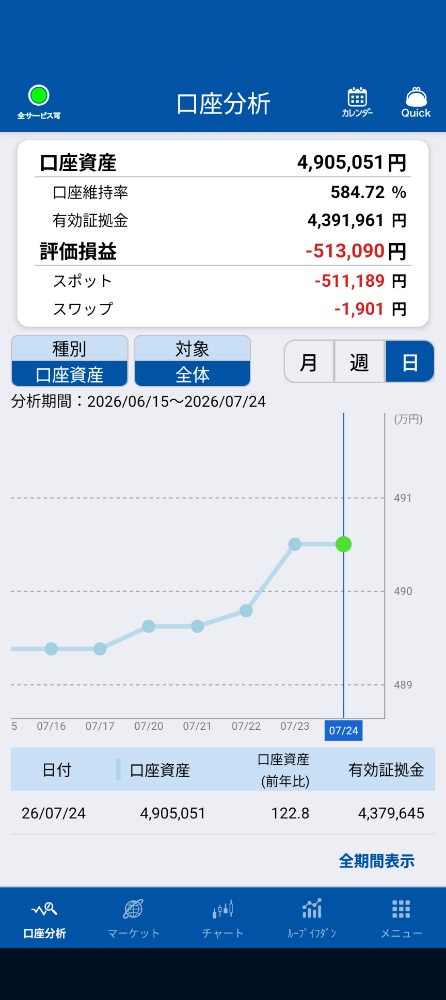Open the メニュー tab
The image size is (446, 1000).
[x=401, y=918]
